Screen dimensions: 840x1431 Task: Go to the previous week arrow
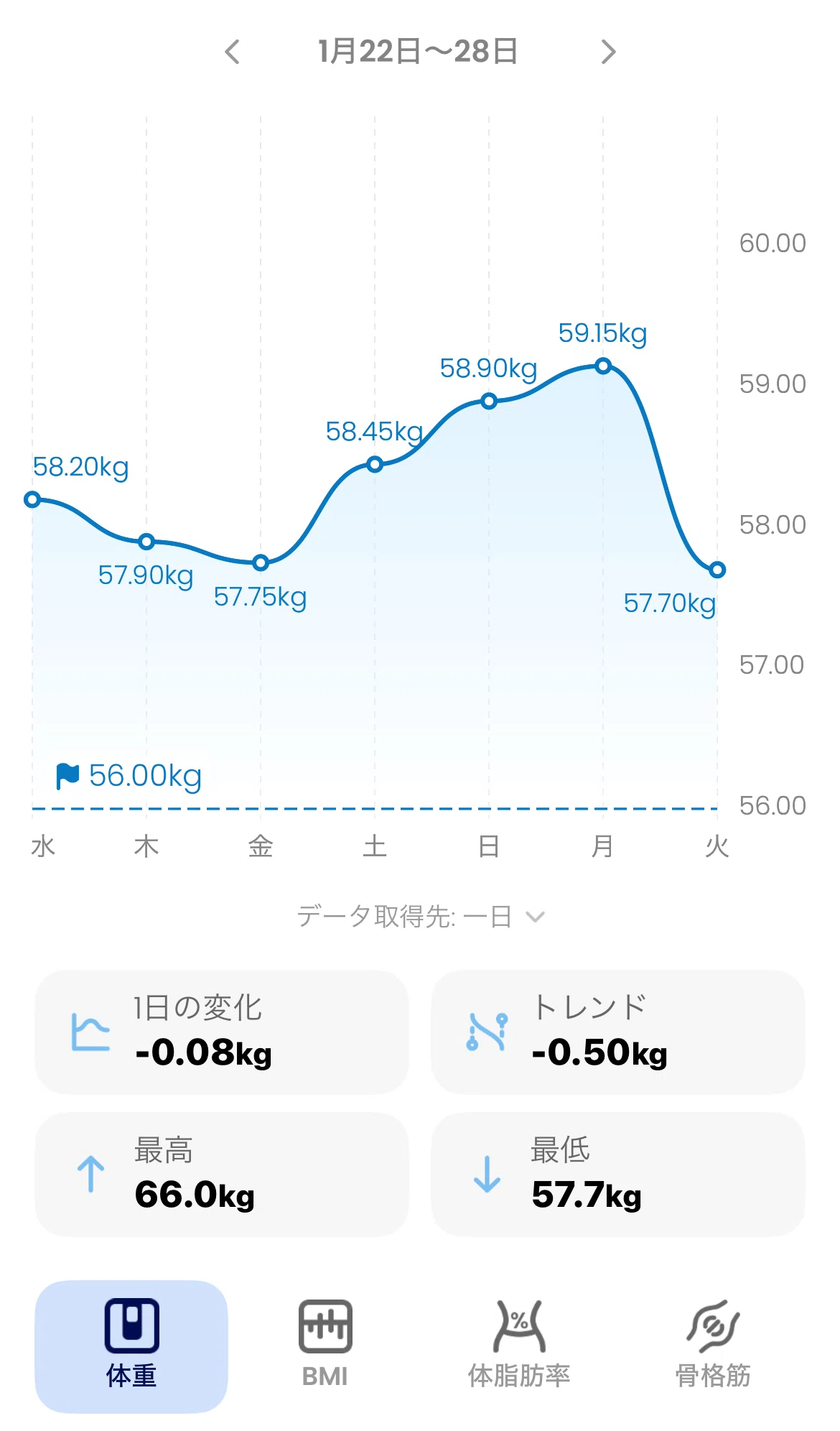tap(232, 52)
